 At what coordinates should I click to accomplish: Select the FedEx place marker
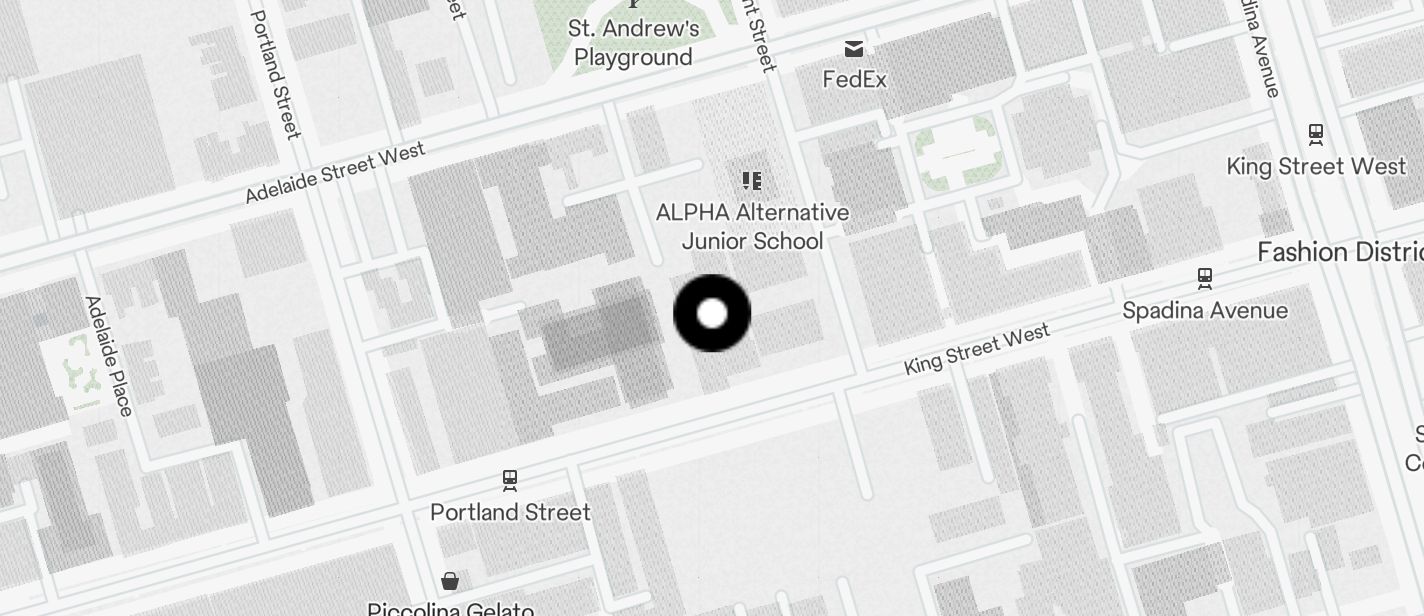854,49
